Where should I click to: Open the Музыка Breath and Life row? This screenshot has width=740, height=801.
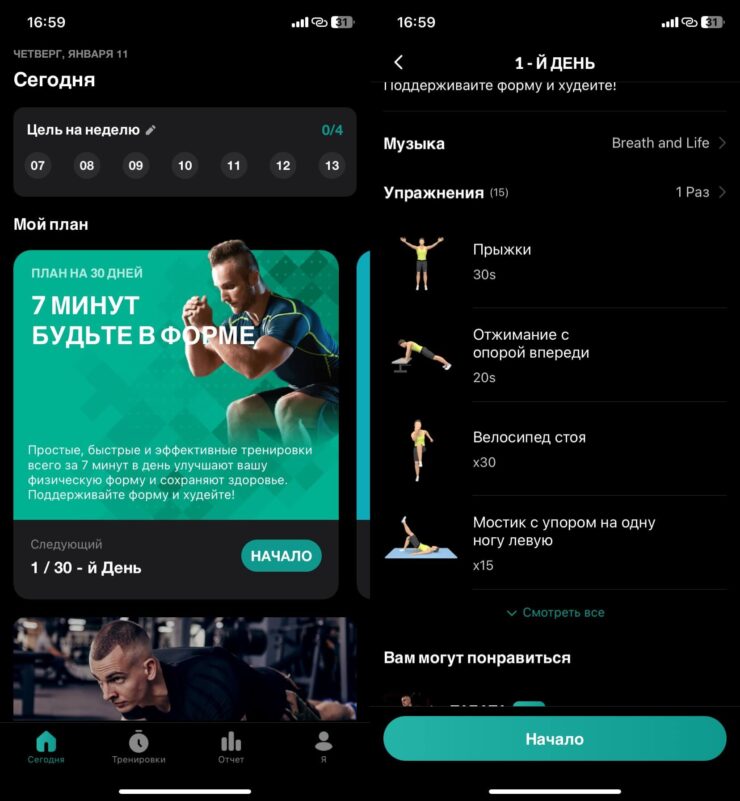pos(555,143)
